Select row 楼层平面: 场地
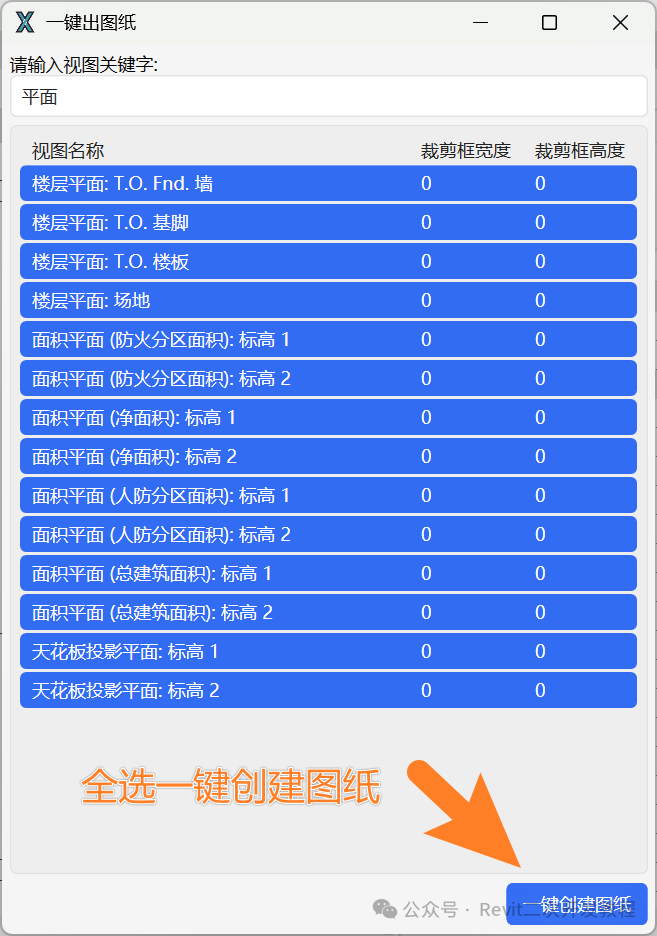 [x=328, y=300]
